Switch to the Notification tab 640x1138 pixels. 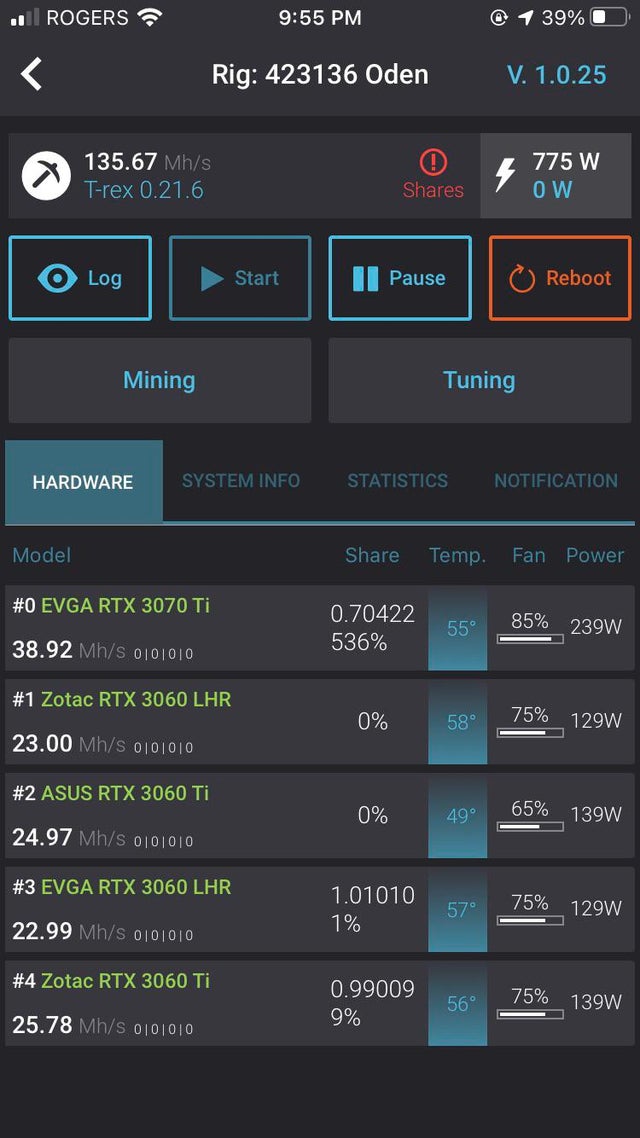click(x=556, y=480)
